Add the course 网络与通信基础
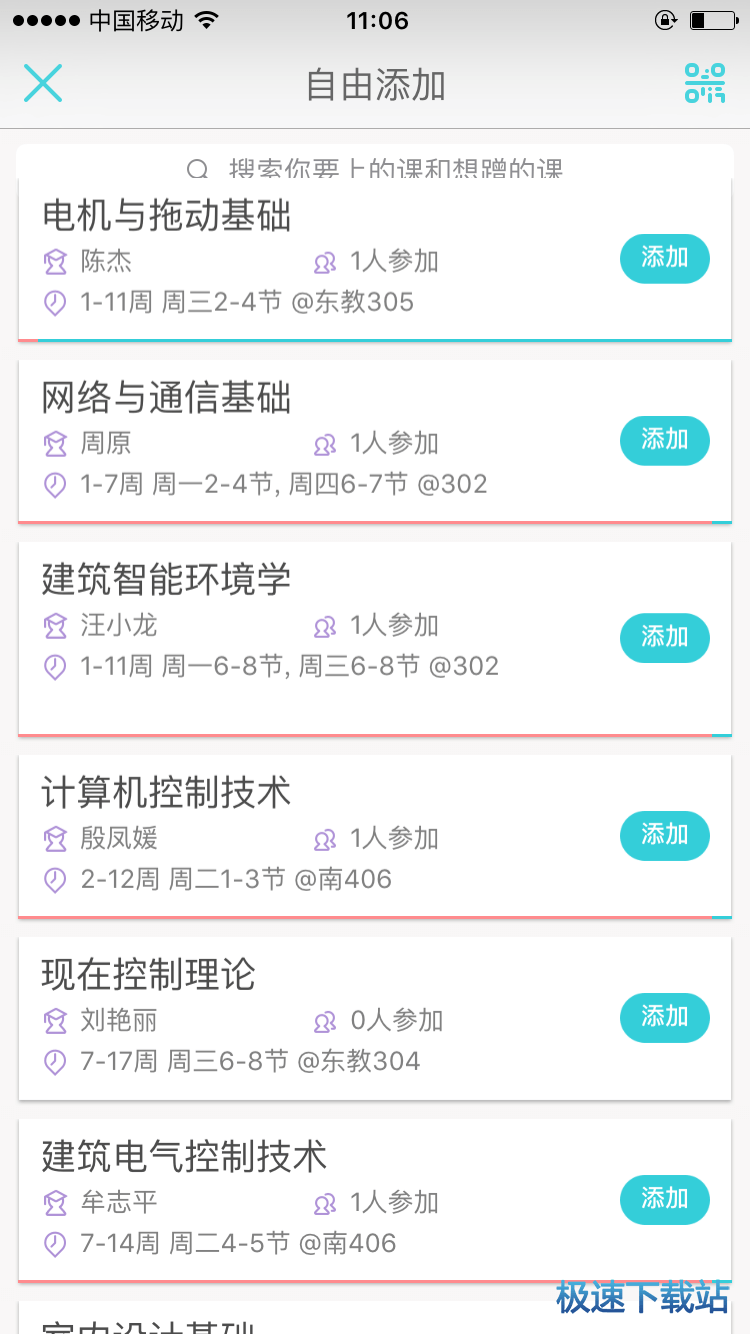Image resolution: width=750 pixels, height=1334 pixels. coord(664,441)
